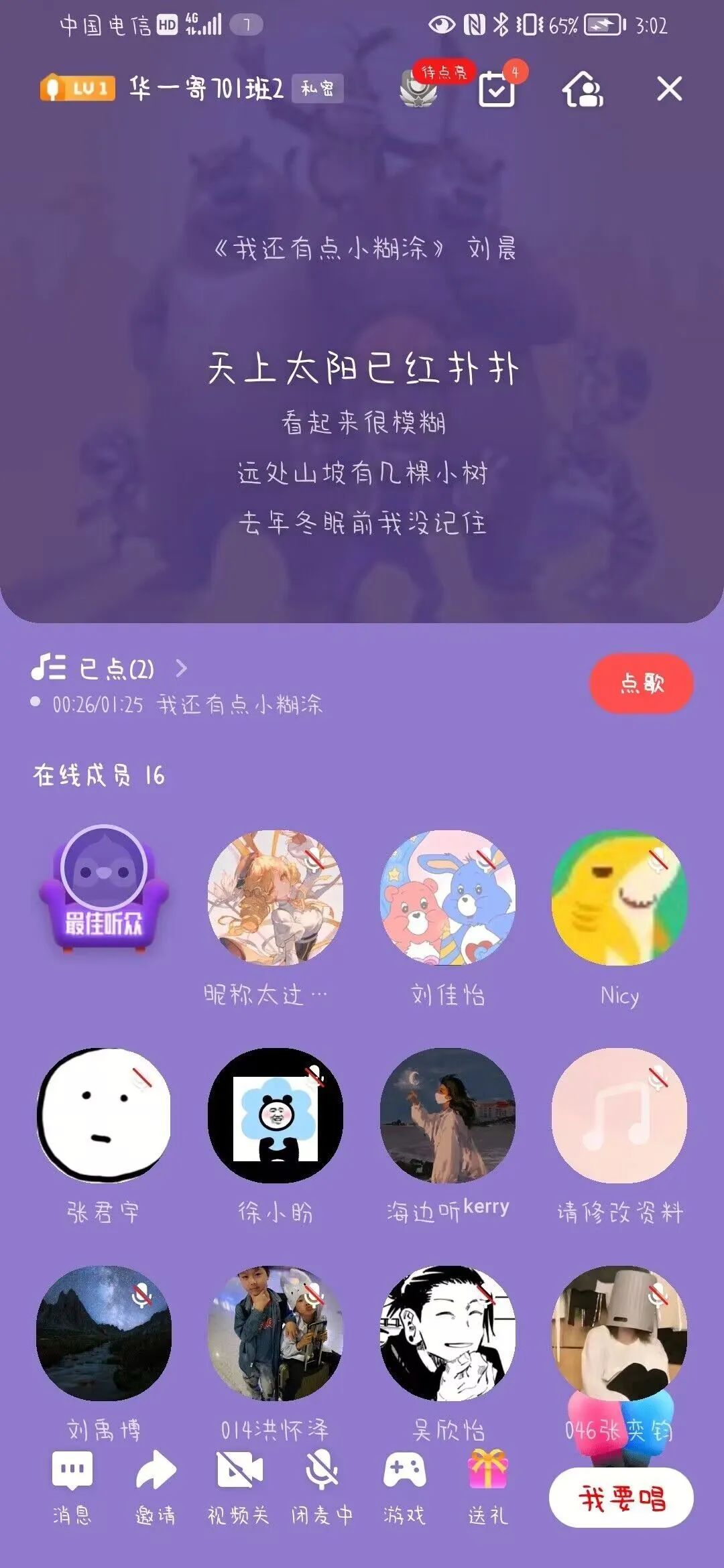The image size is (724, 1568).
Task: View member 海边听kerry
Action: click(448, 1115)
